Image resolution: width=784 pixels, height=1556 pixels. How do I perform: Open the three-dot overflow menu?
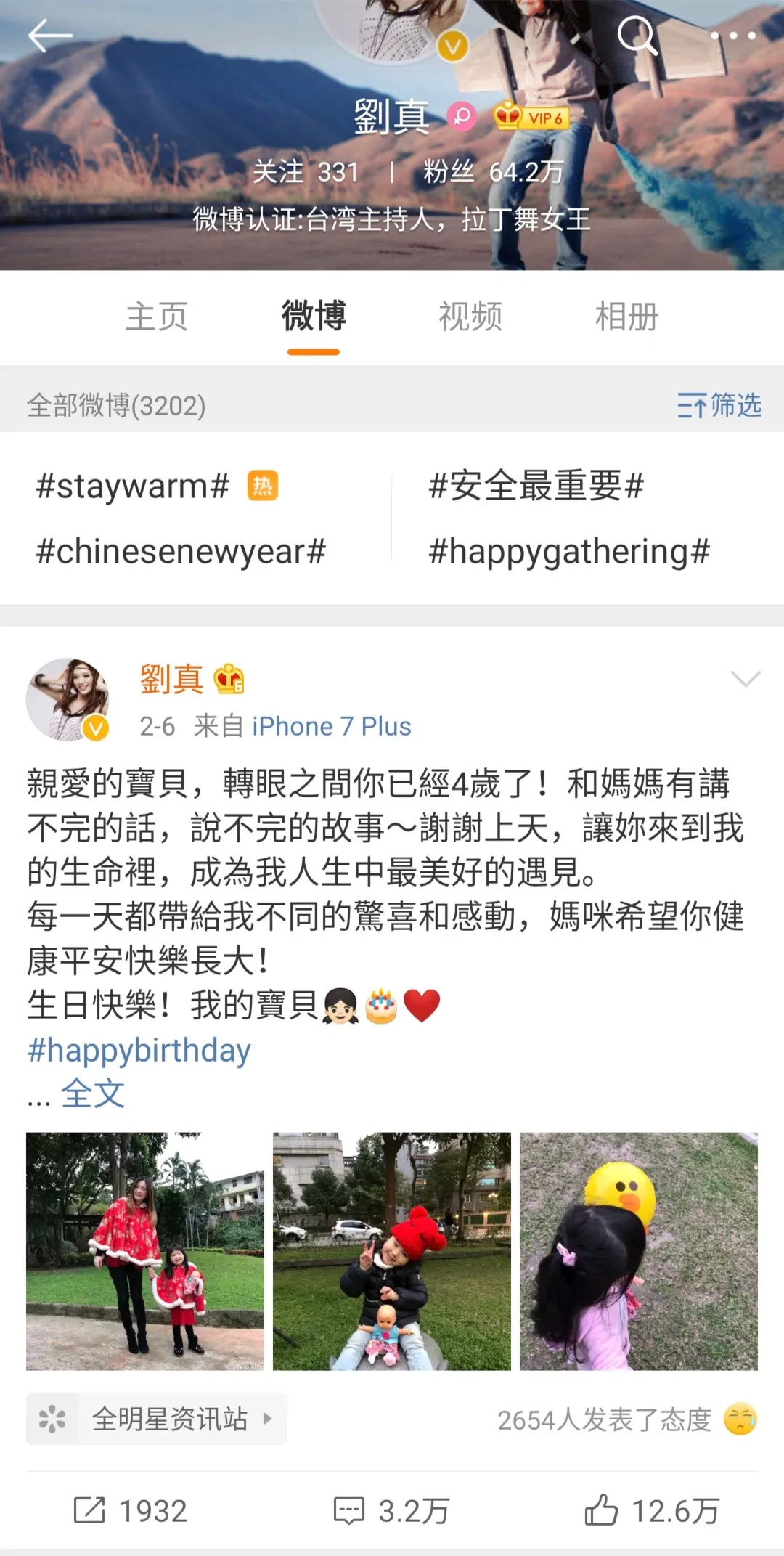732,36
